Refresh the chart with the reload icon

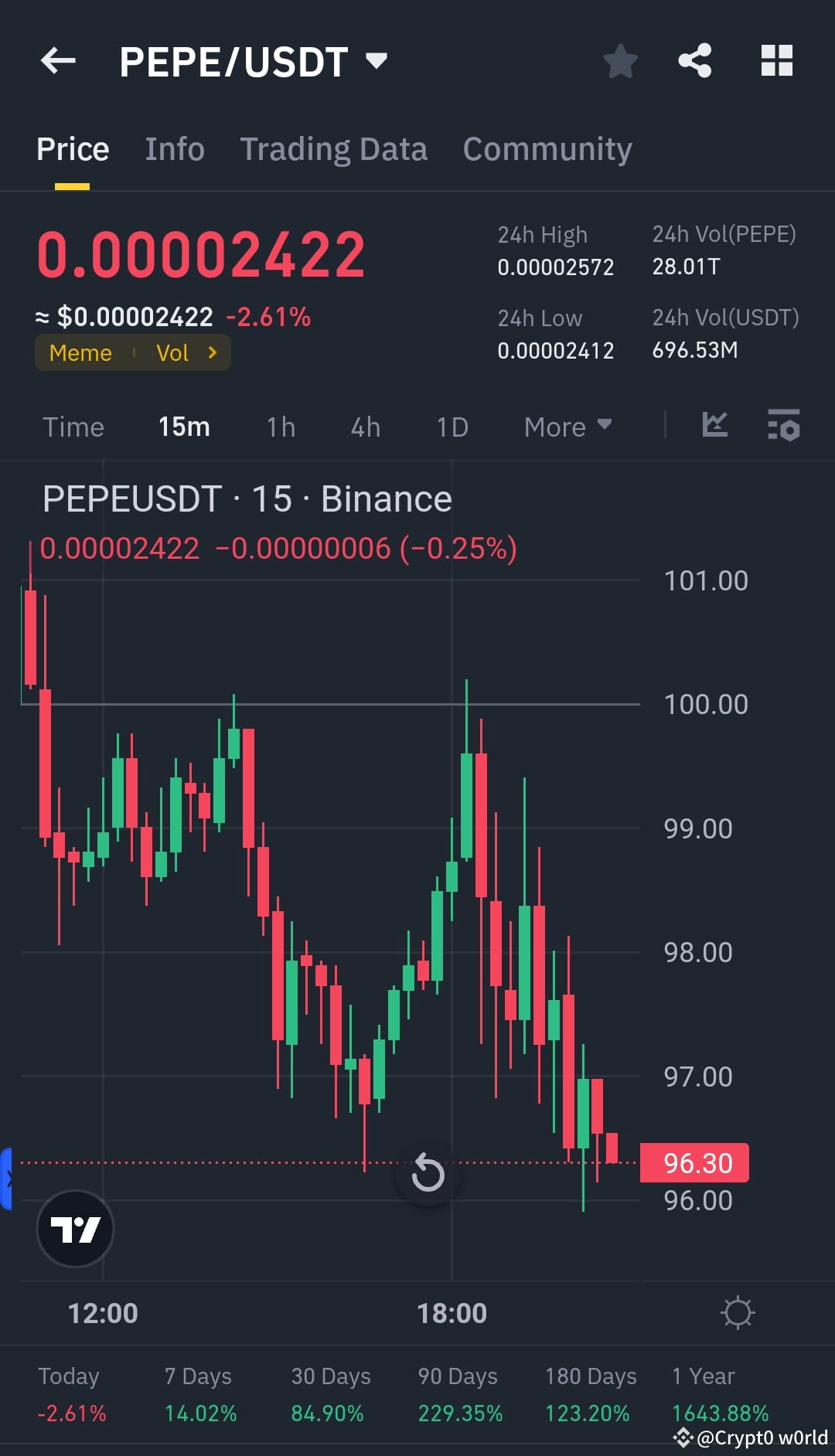[428, 1173]
